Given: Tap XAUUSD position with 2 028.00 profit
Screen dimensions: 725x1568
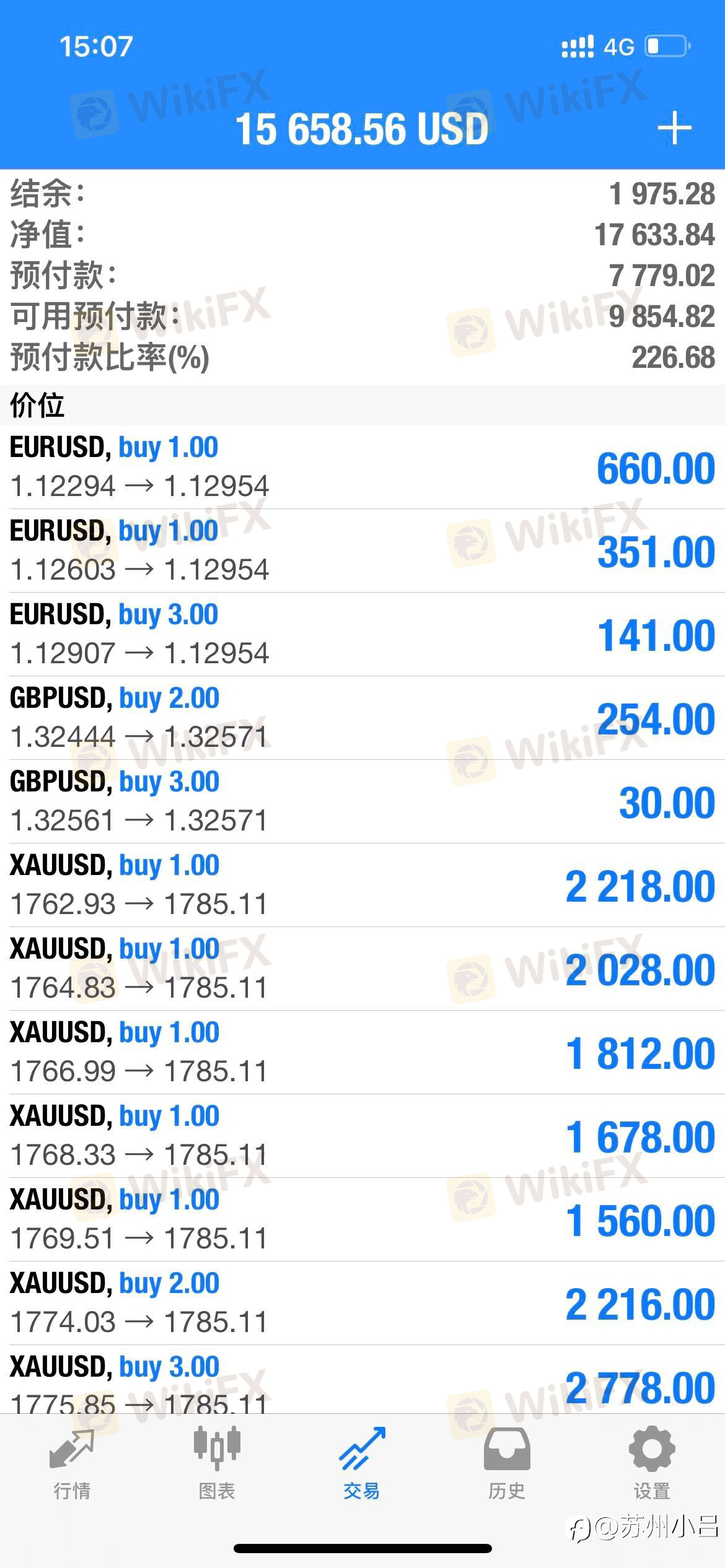Looking at the screenshot, I should click(362, 969).
